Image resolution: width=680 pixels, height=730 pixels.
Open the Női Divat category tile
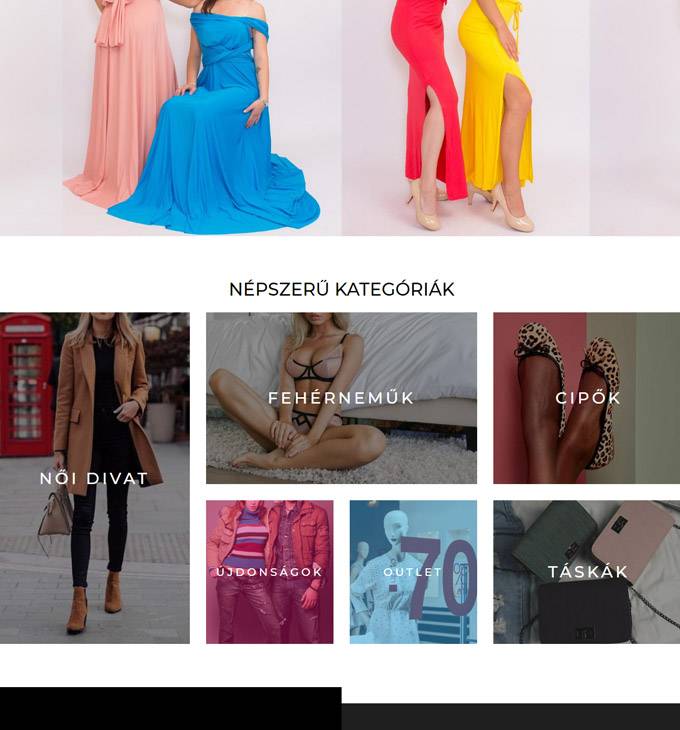pos(94,478)
